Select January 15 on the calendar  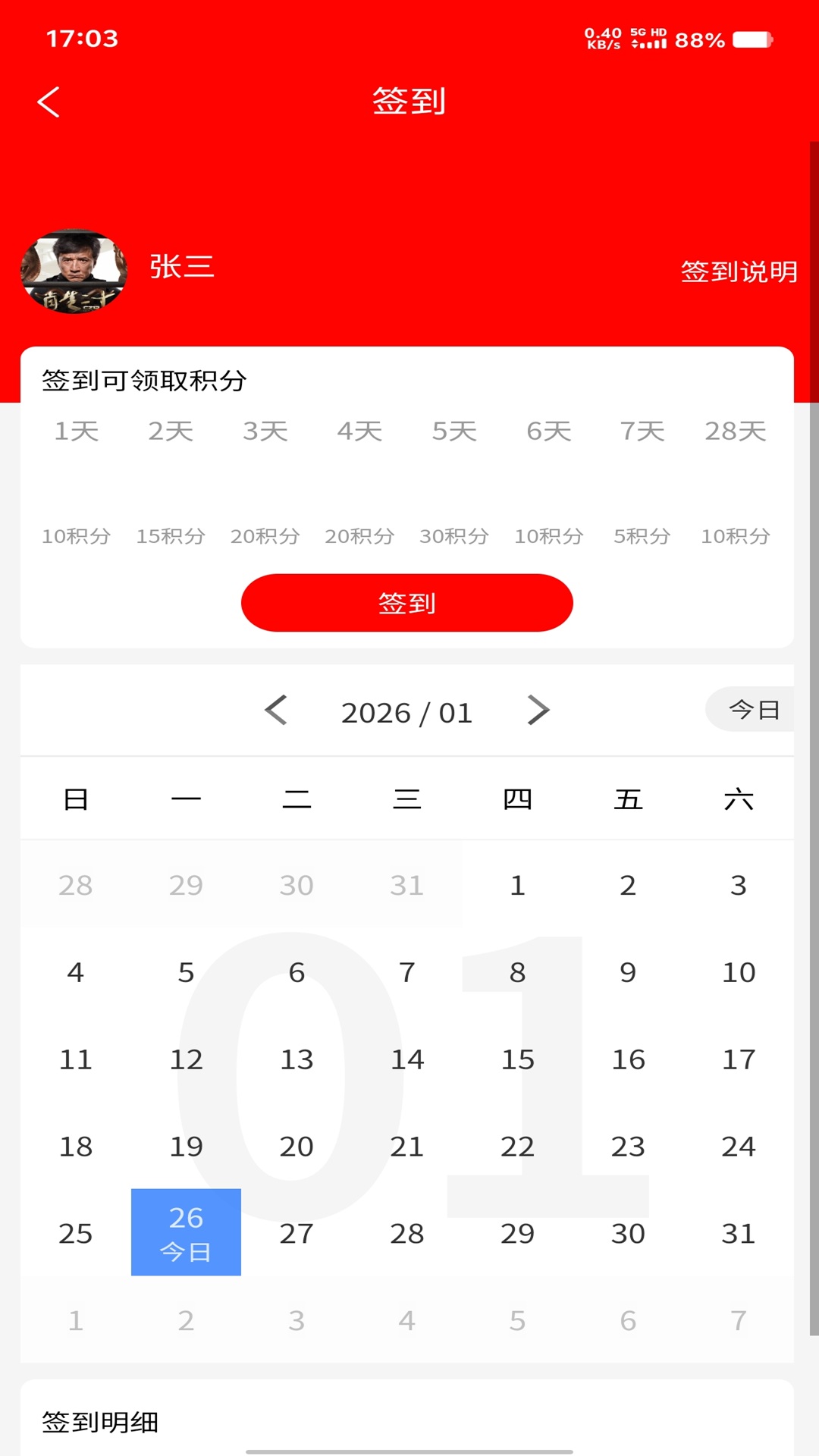coord(517,1059)
